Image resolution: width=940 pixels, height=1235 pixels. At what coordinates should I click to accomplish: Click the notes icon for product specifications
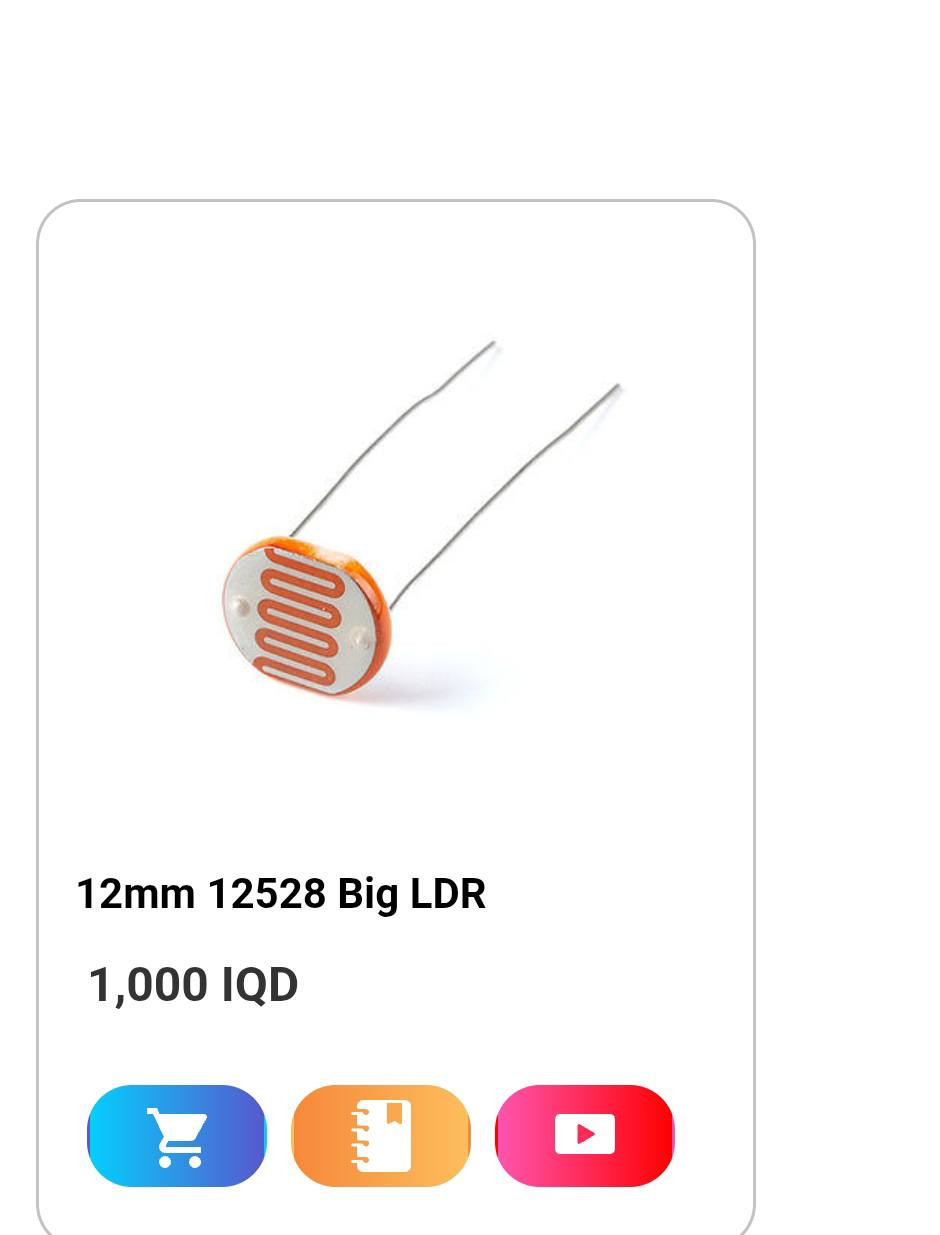pyautogui.click(x=380, y=1135)
